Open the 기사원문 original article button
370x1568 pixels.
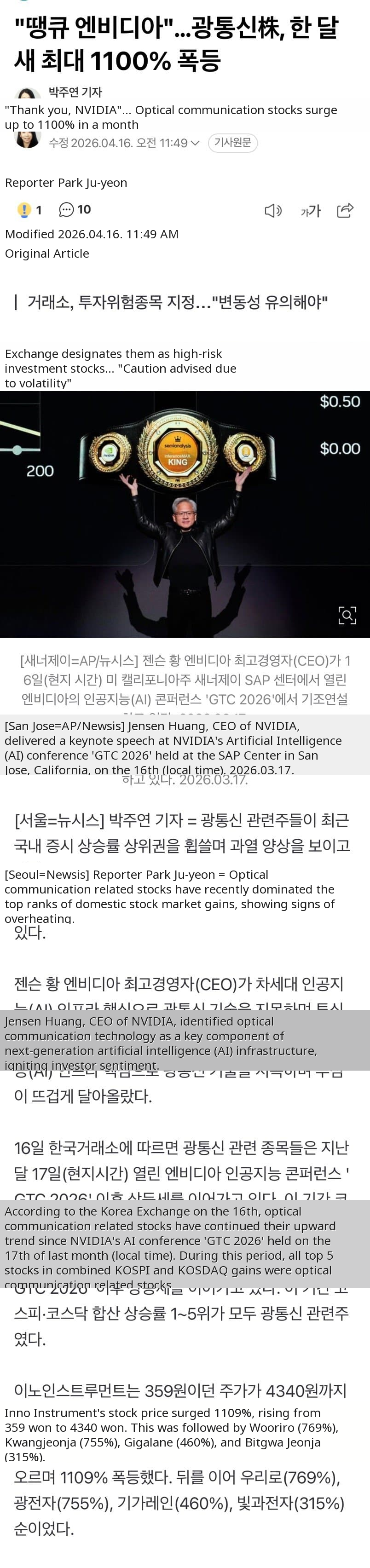point(232,143)
